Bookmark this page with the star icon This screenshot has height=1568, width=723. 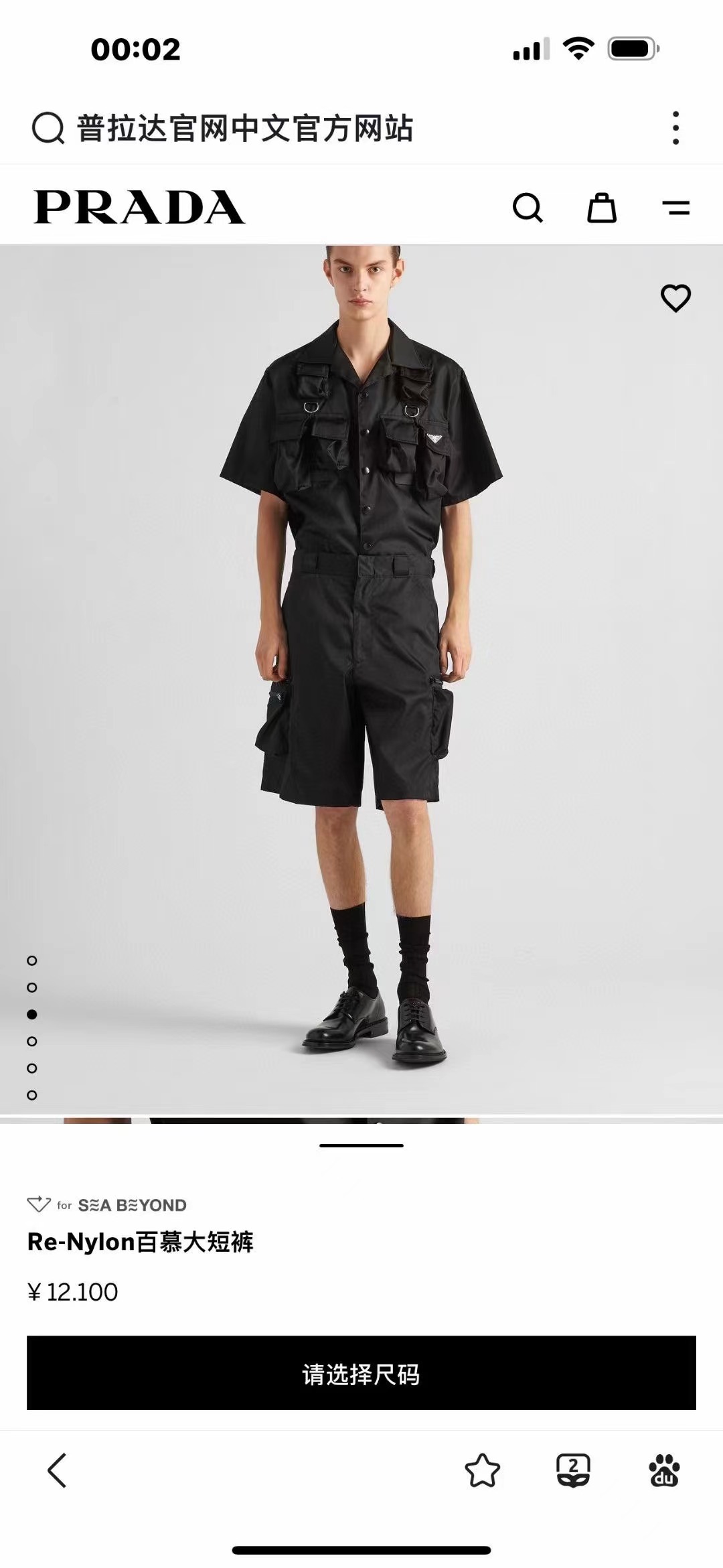coord(482,1471)
